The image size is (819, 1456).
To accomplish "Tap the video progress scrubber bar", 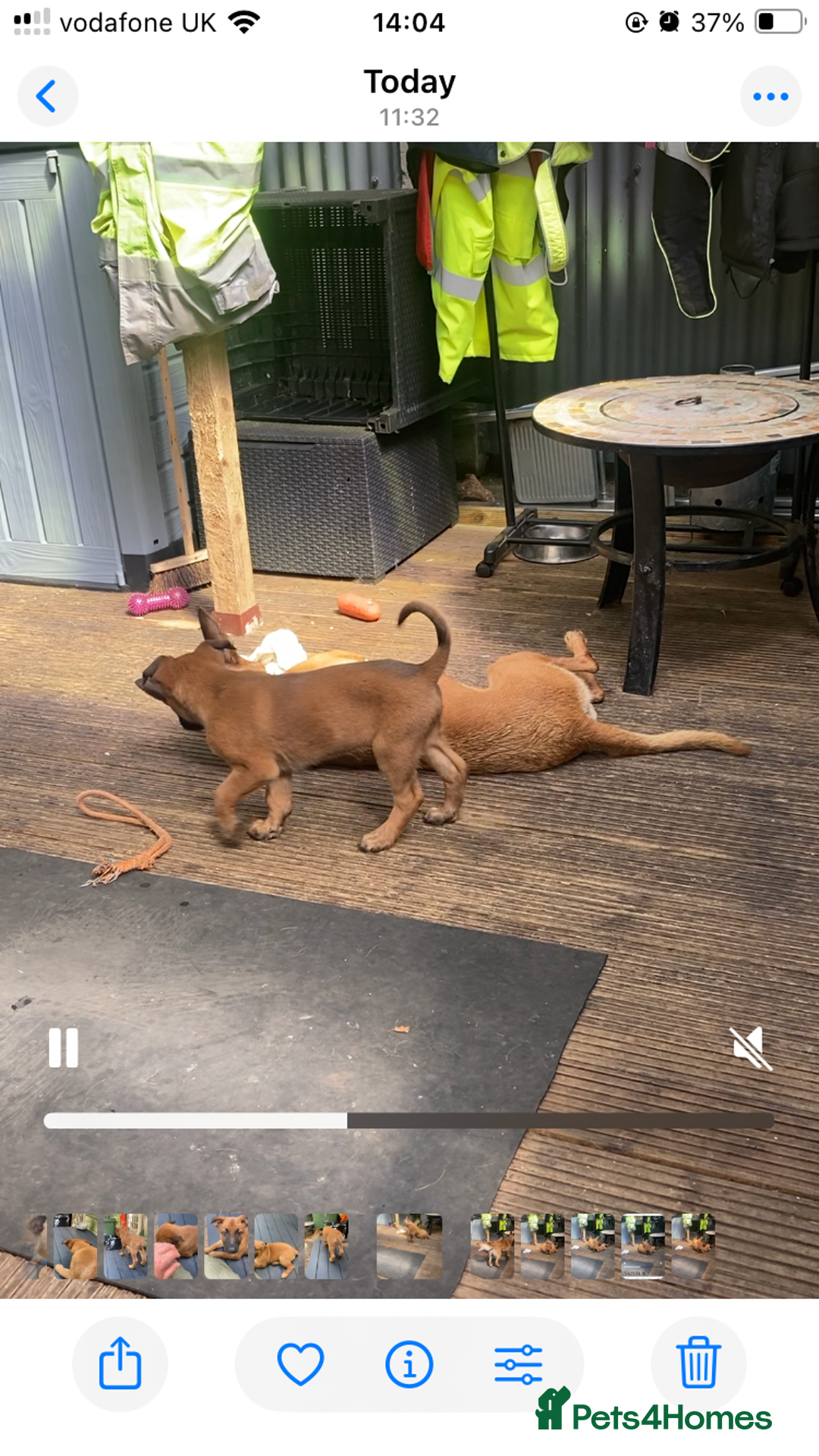I will [409, 1121].
